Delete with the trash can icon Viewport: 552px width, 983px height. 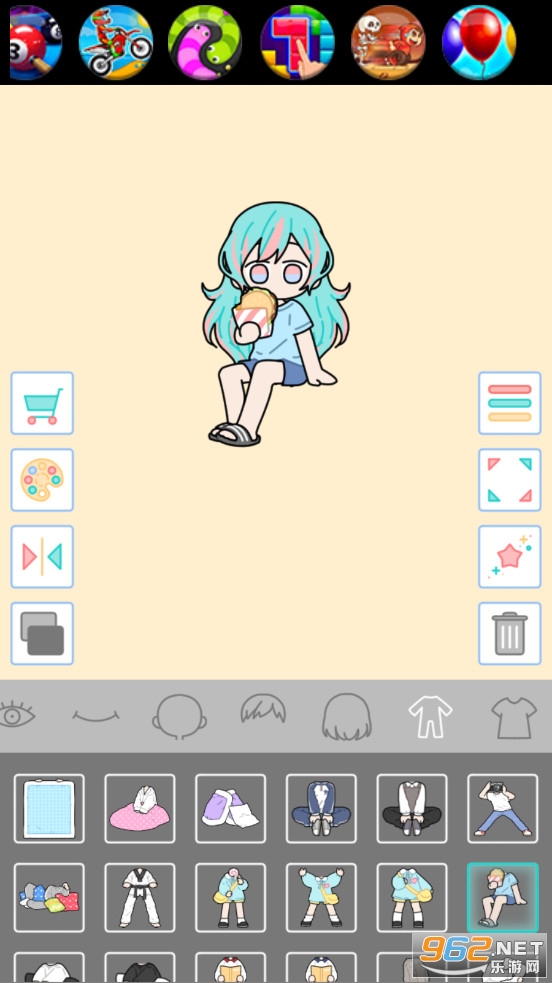pos(509,633)
